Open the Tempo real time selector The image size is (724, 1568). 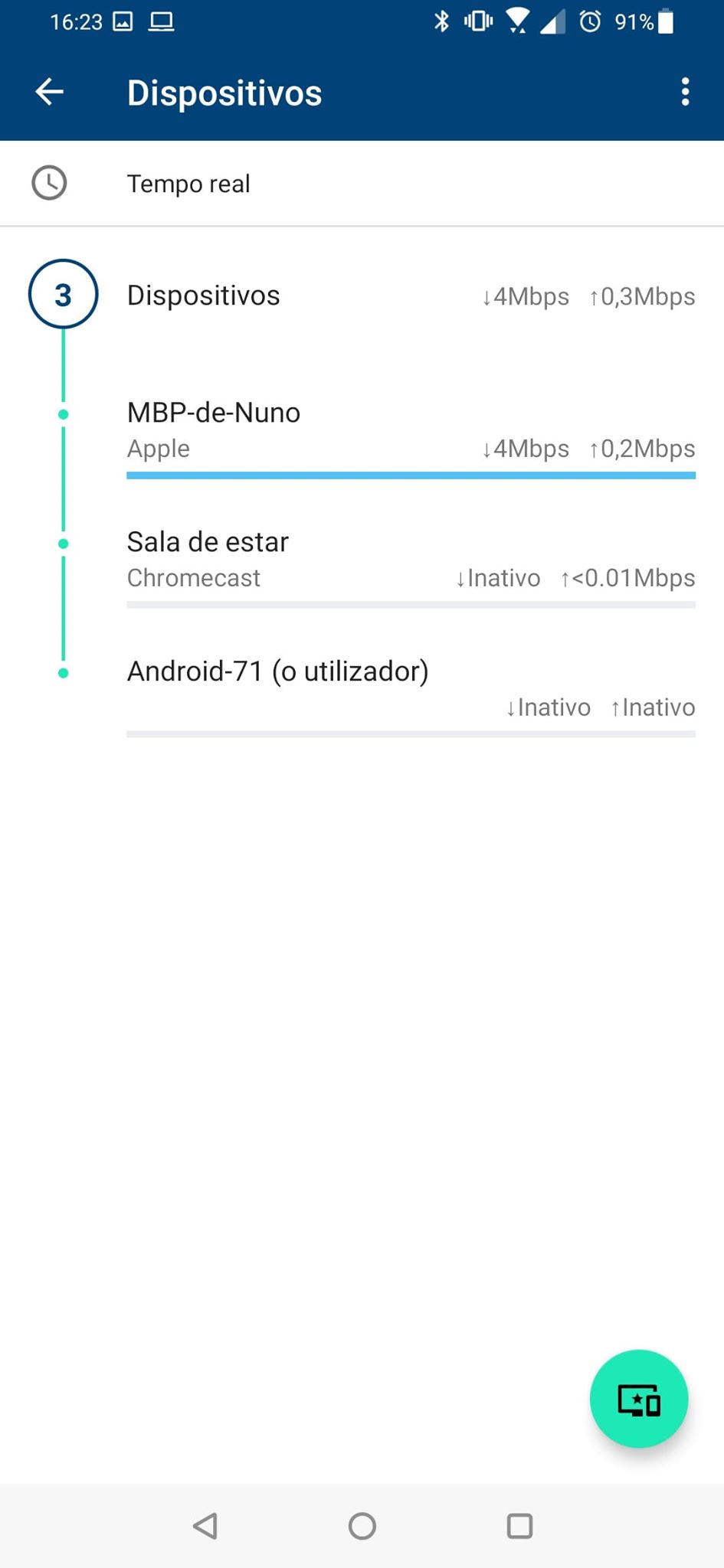188,184
